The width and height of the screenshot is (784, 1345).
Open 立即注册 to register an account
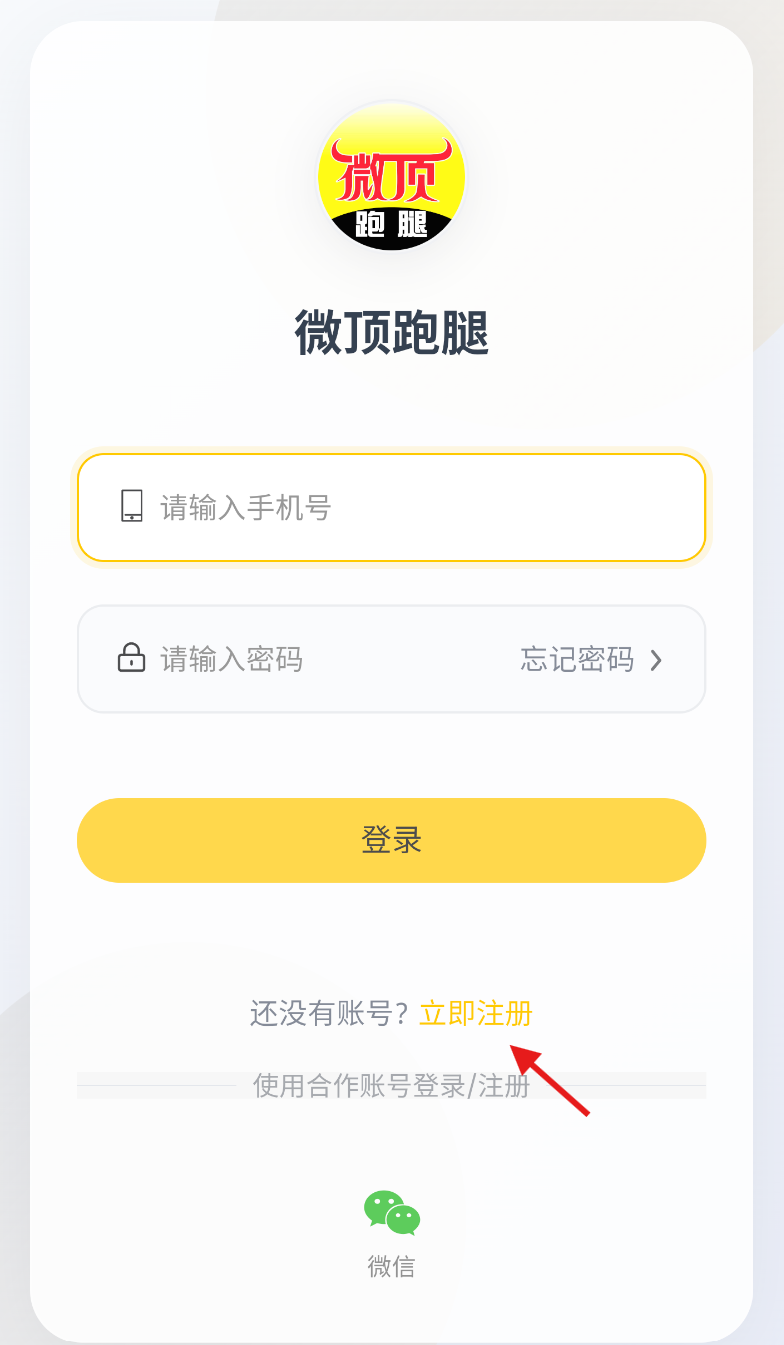476,1013
